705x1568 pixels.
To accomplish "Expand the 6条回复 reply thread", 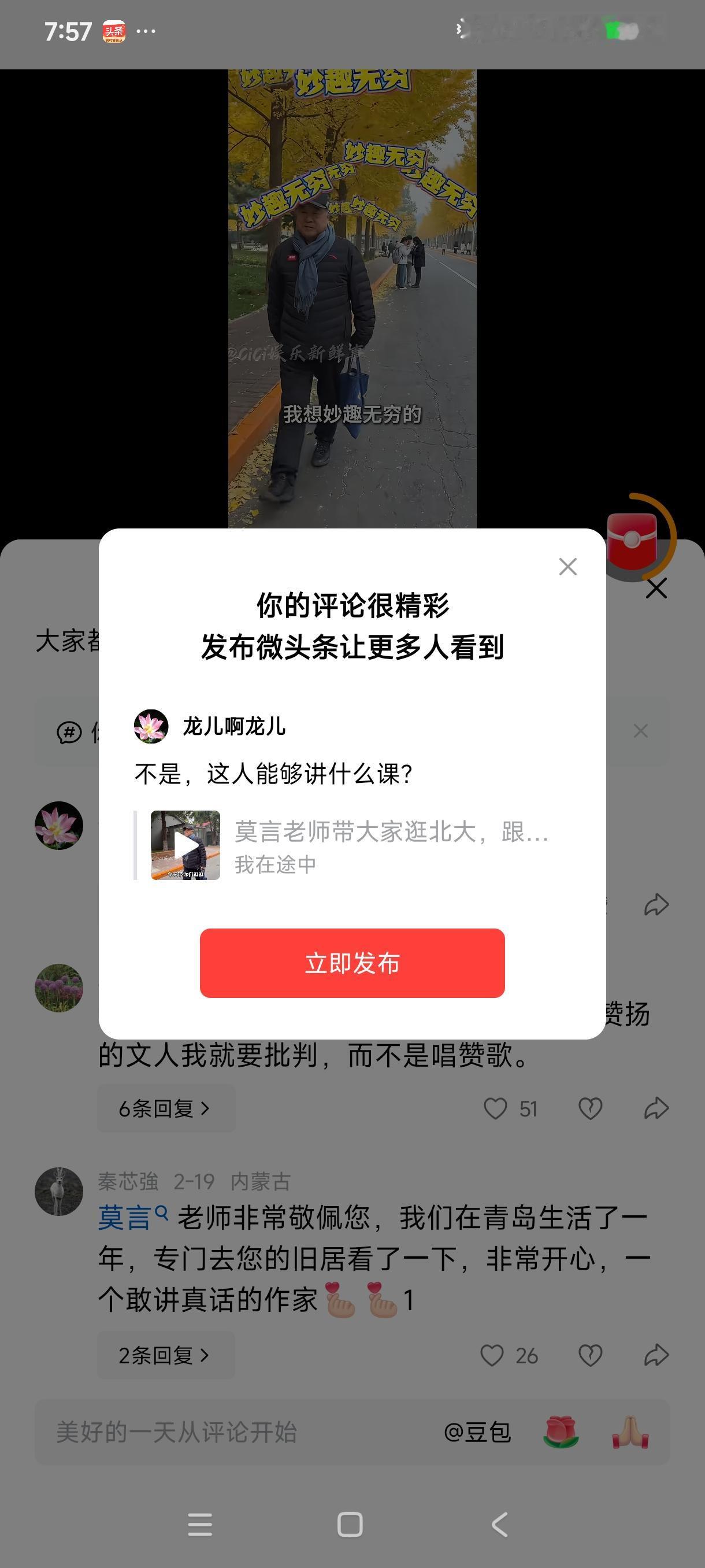I will [165, 1108].
